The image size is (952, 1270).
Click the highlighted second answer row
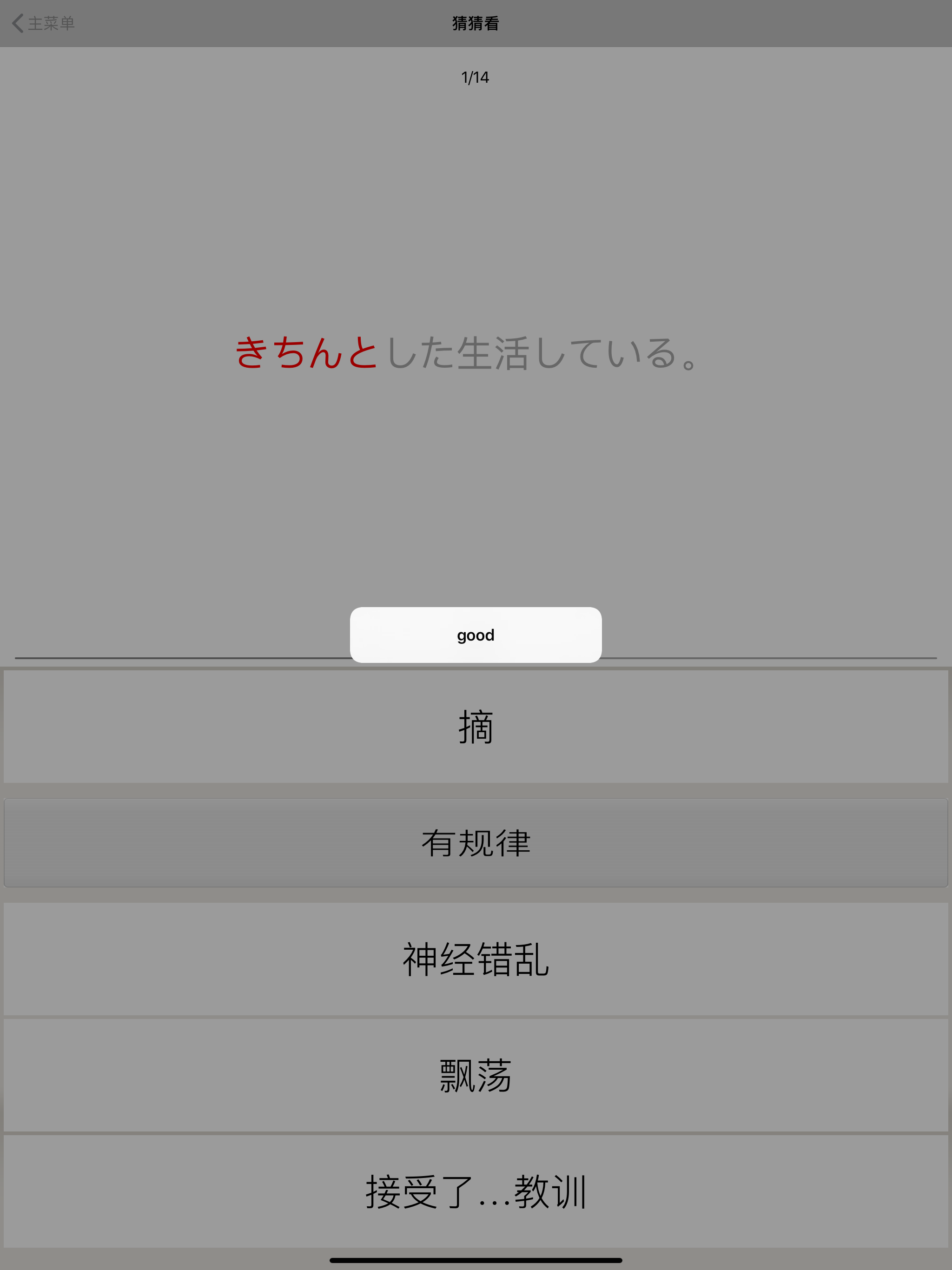coord(476,842)
